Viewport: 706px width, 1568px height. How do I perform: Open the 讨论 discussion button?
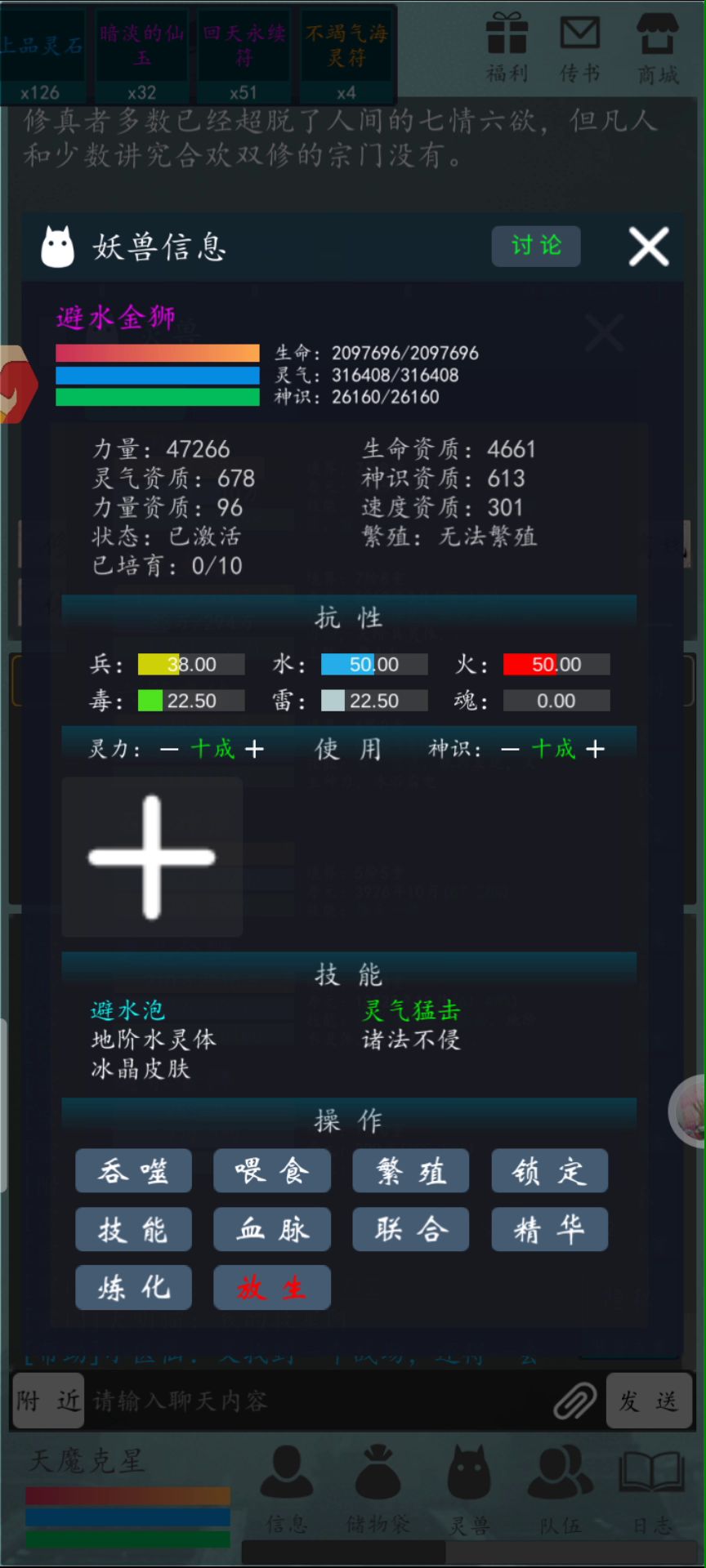click(x=536, y=246)
